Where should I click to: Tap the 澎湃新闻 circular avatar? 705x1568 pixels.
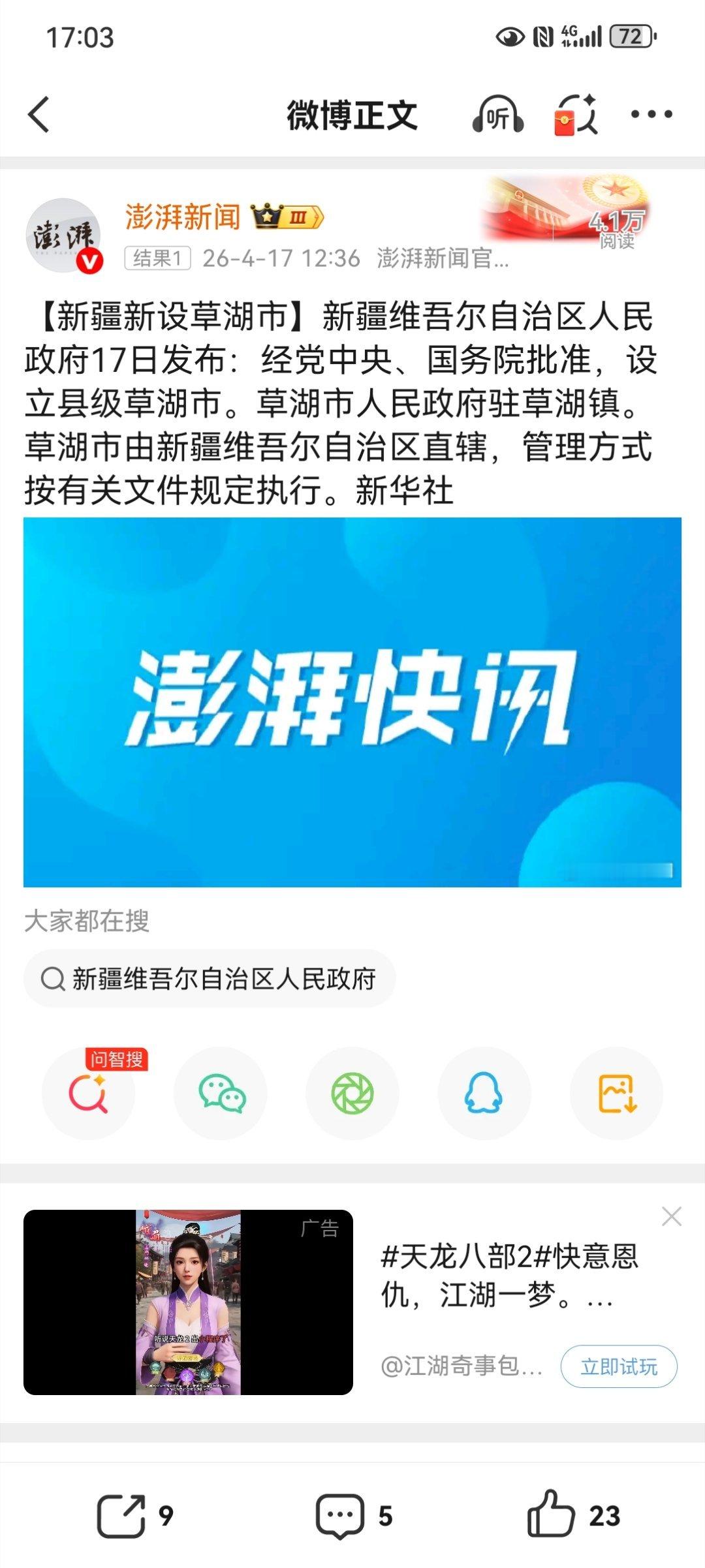pyautogui.click(x=68, y=235)
